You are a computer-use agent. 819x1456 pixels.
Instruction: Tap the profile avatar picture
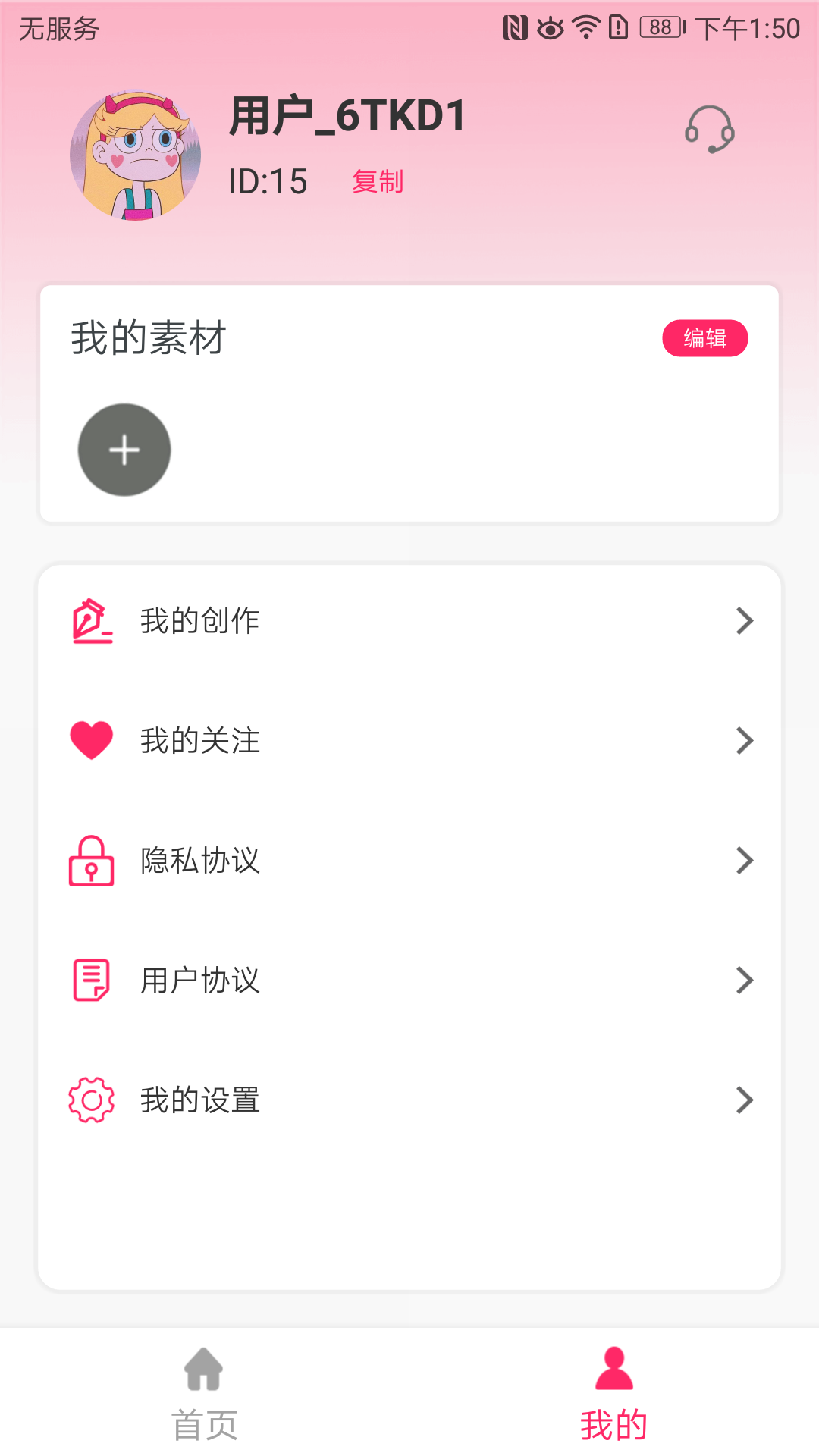[136, 156]
